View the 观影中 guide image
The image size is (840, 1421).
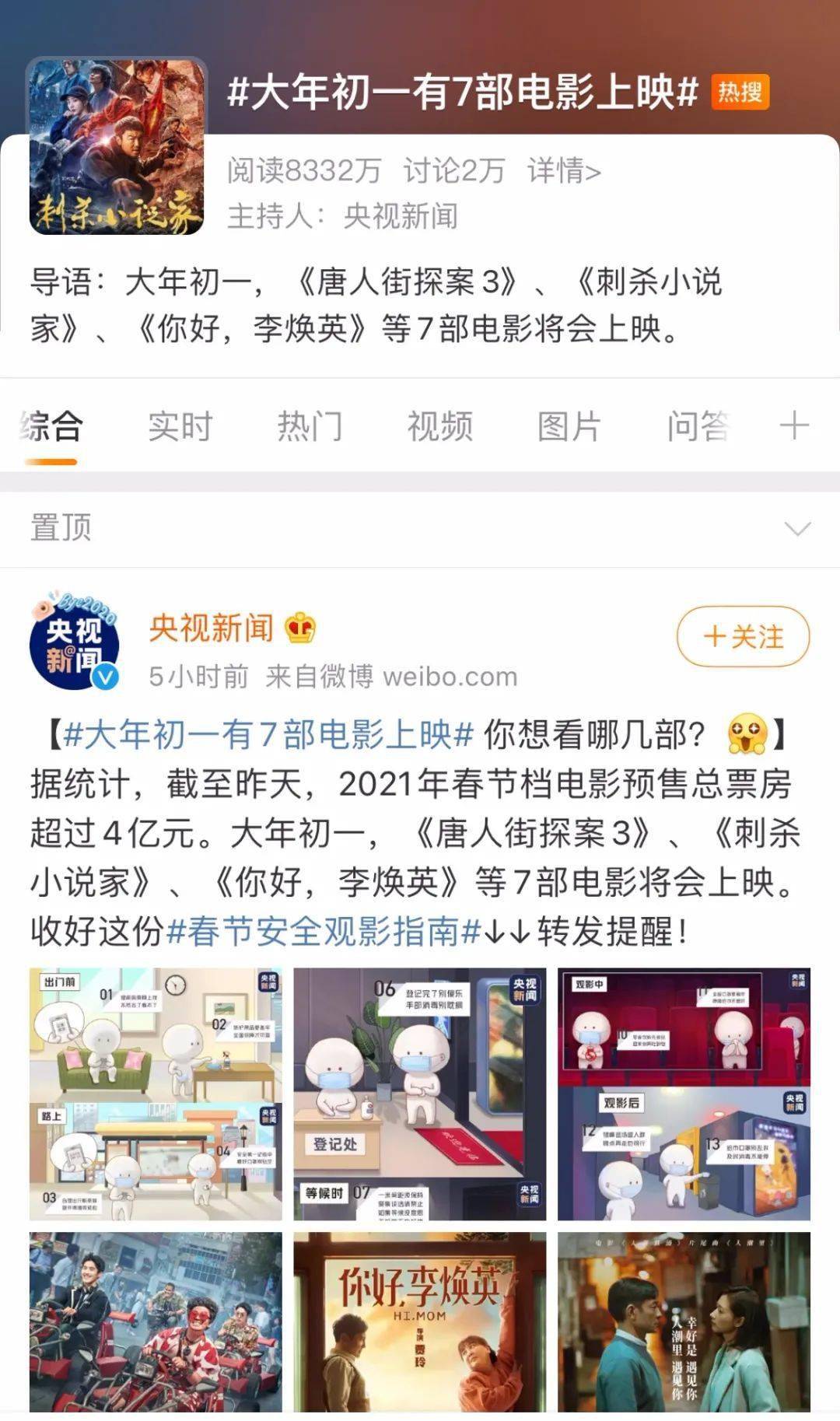tap(684, 1094)
